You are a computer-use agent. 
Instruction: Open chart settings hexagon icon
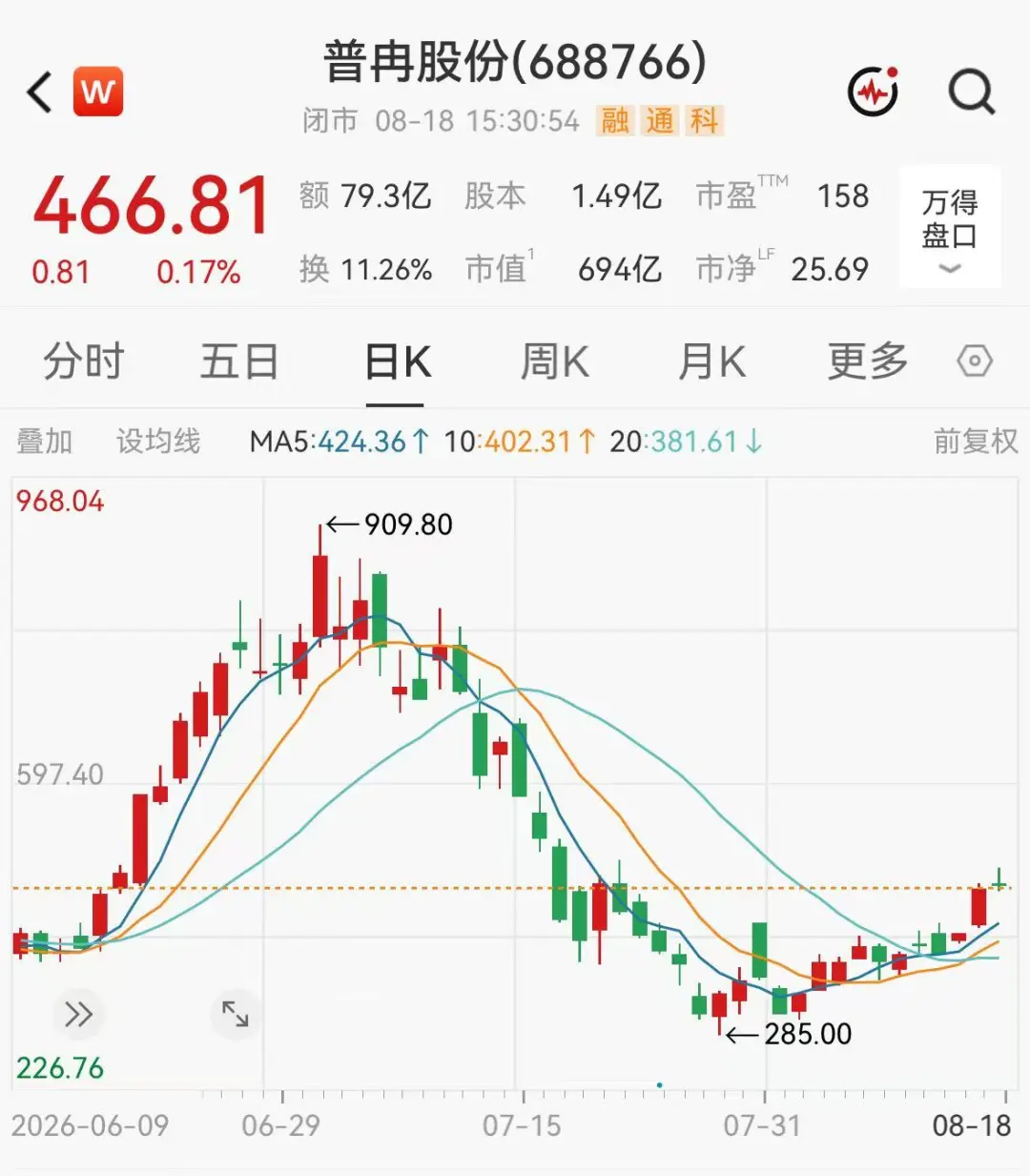974,361
